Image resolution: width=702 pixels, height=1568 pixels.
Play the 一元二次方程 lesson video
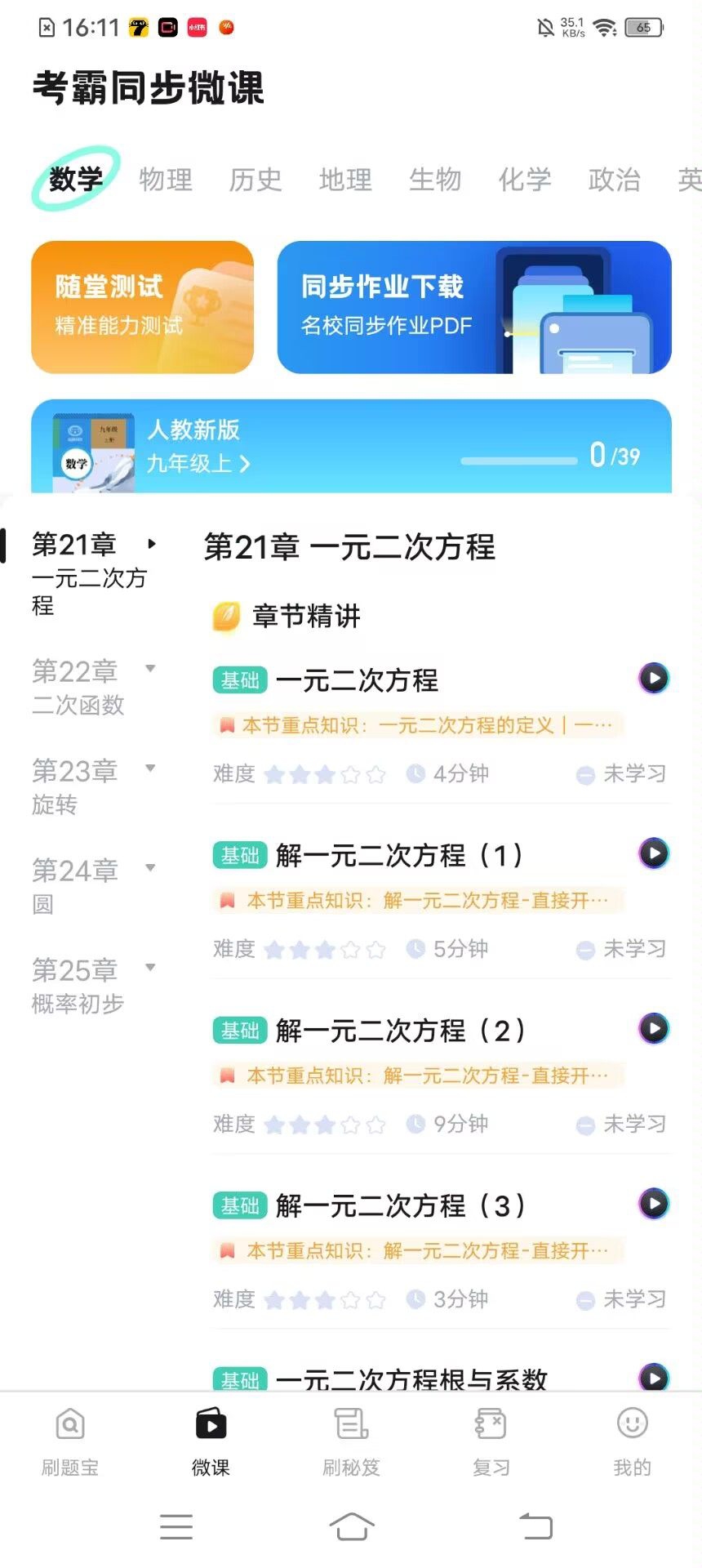653,678
